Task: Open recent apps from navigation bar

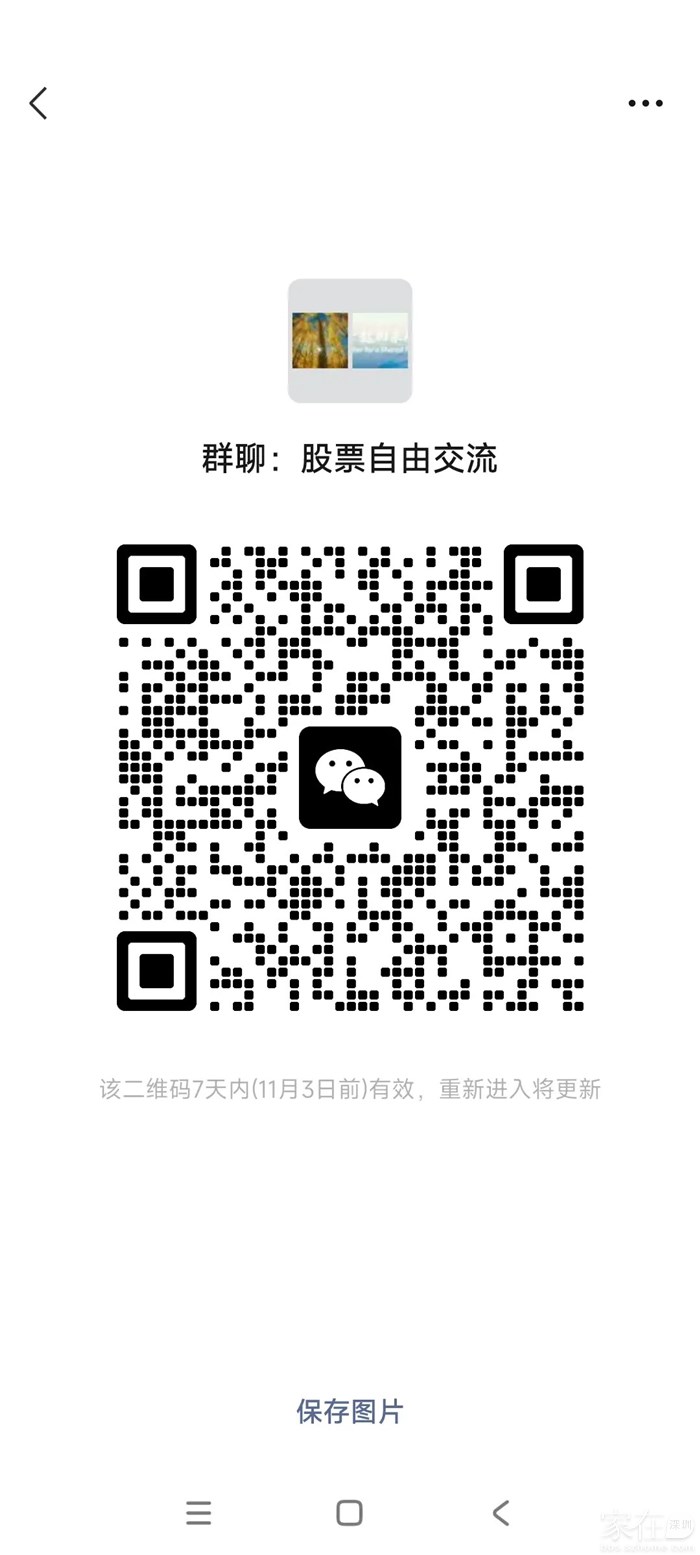Action: pyautogui.click(x=199, y=1513)
